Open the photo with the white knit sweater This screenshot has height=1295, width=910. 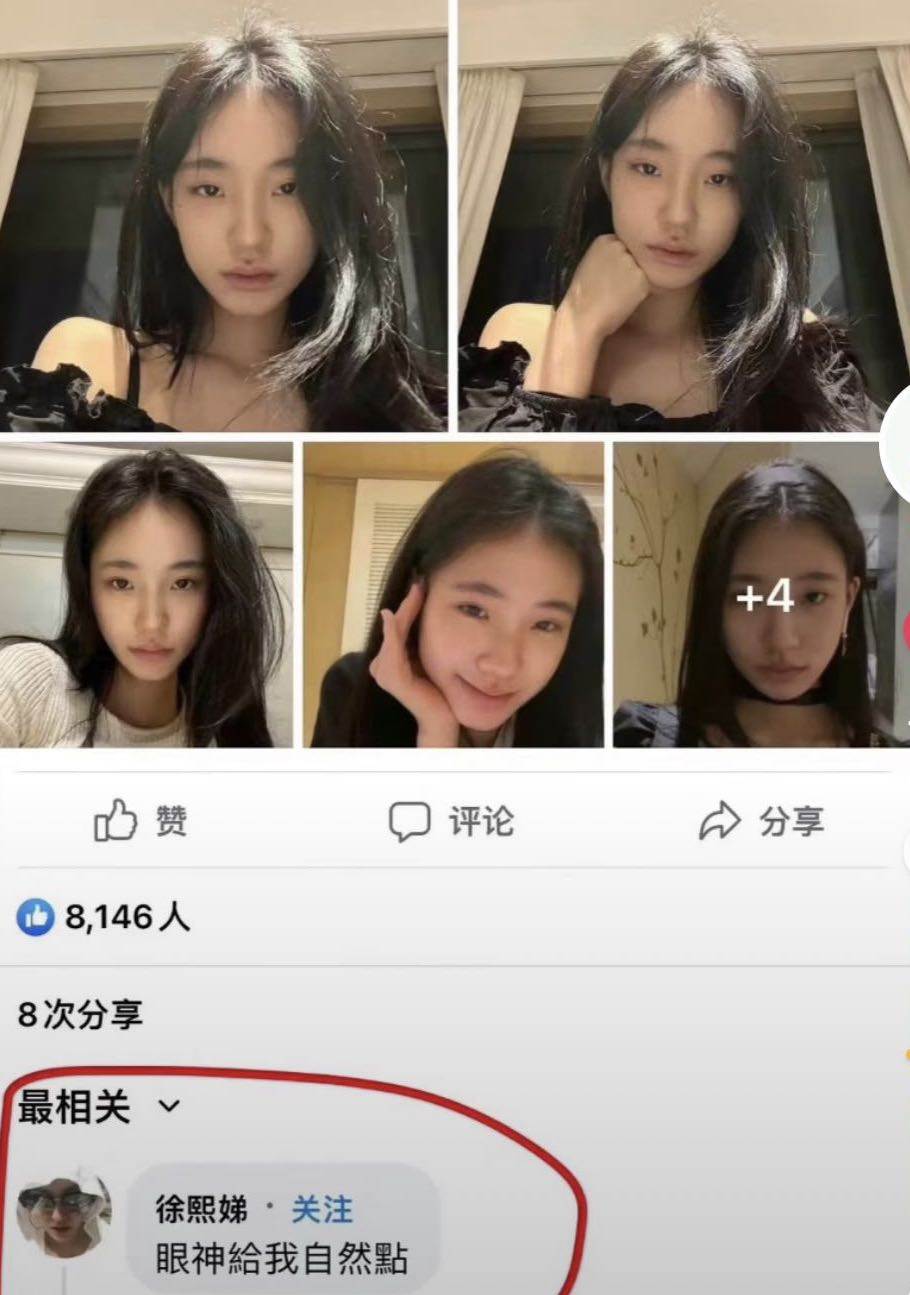(146, 596)
